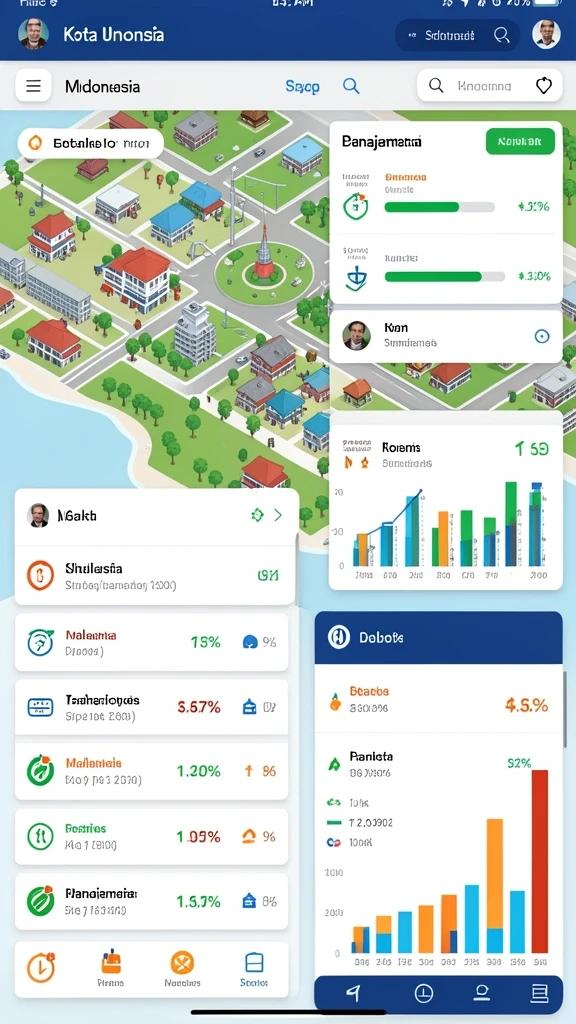The height and width of the screenshot is (1024, 576).
Task: Open the hamburger menu button
Action: (x=33, y=86)
